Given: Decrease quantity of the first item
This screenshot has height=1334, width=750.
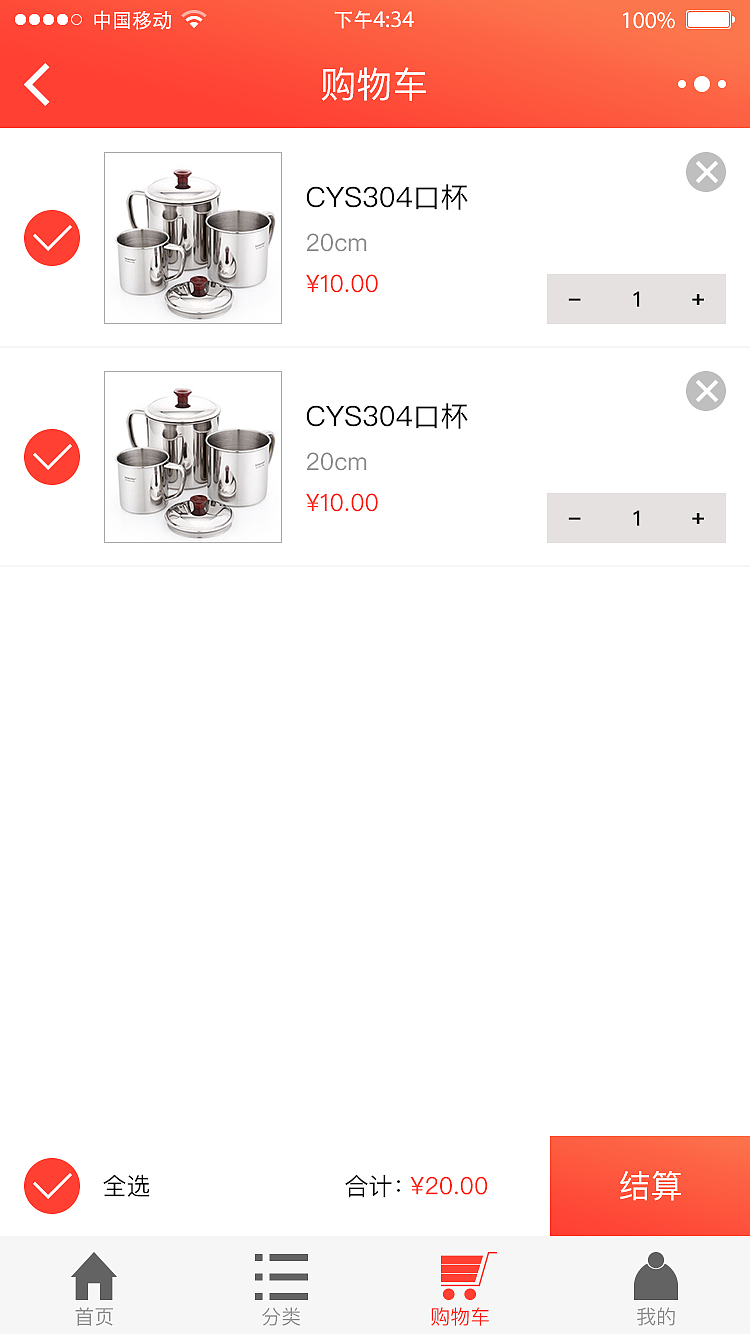Looking at the screenshot, I should click(575, 300).
